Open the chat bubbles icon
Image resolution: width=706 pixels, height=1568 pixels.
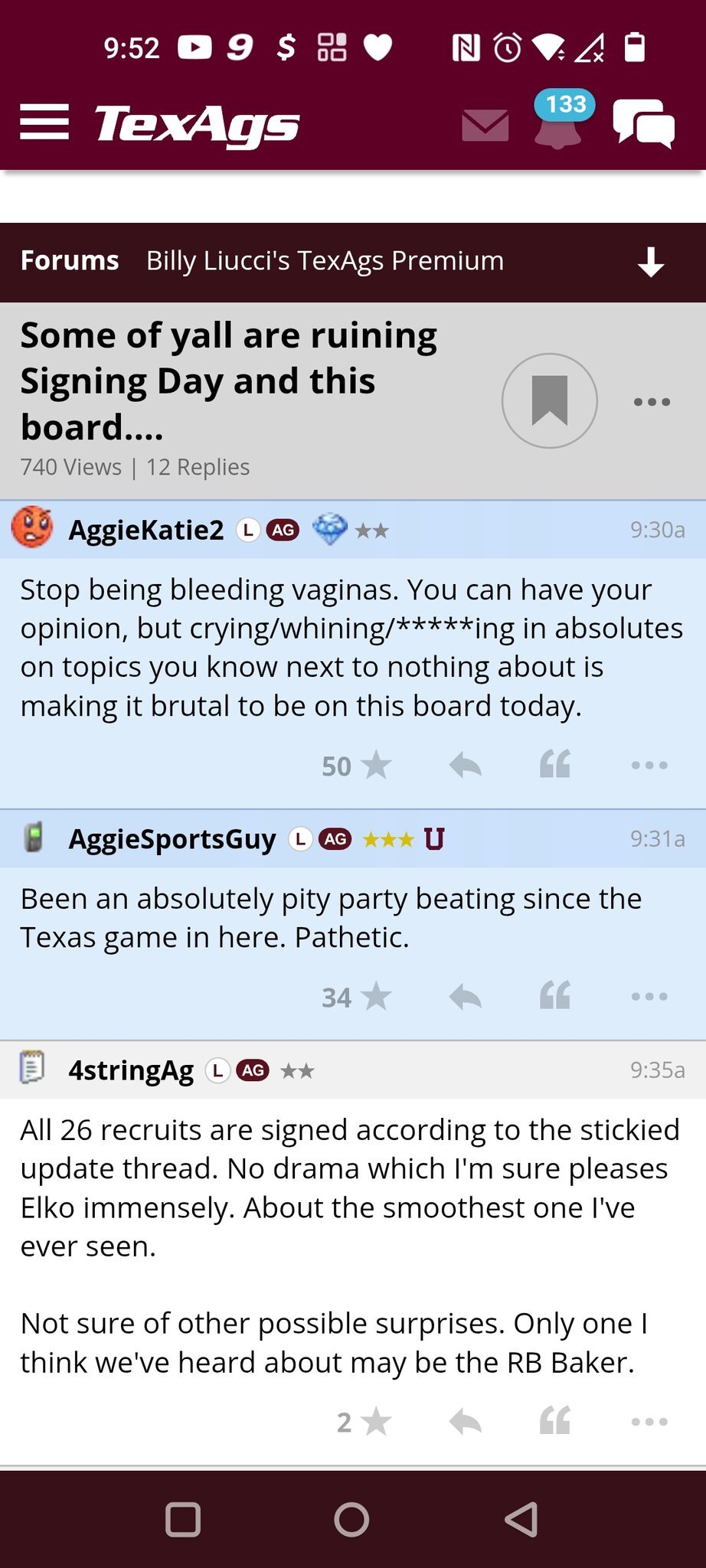tap(643, 123)
